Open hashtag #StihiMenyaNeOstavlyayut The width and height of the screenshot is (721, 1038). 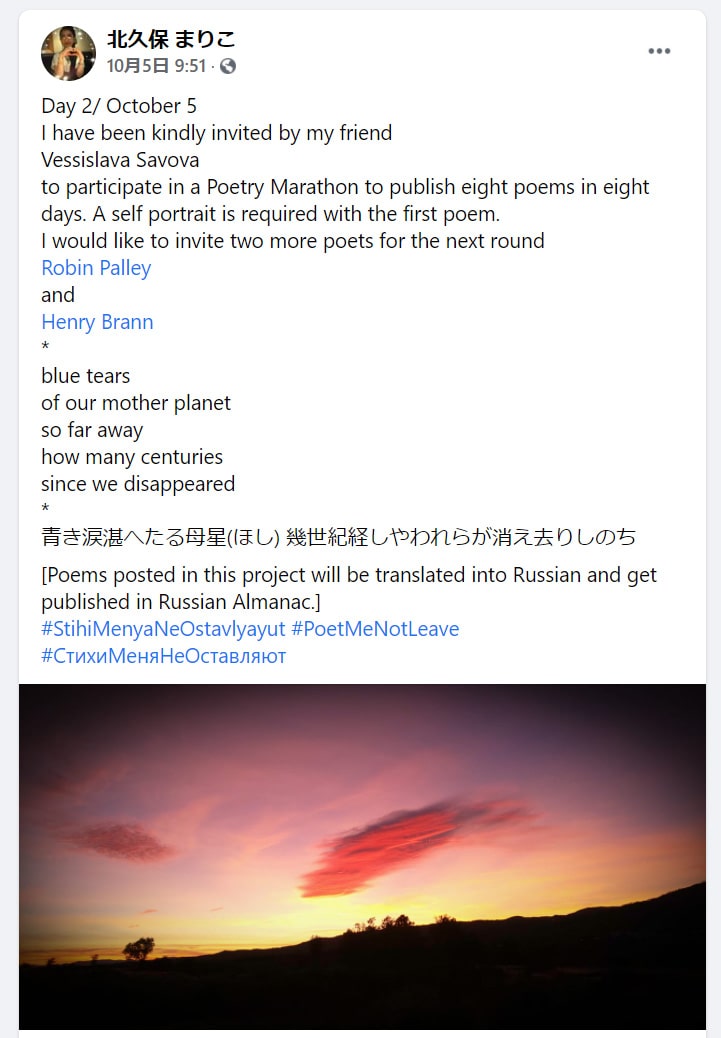(x=163, y=629)
